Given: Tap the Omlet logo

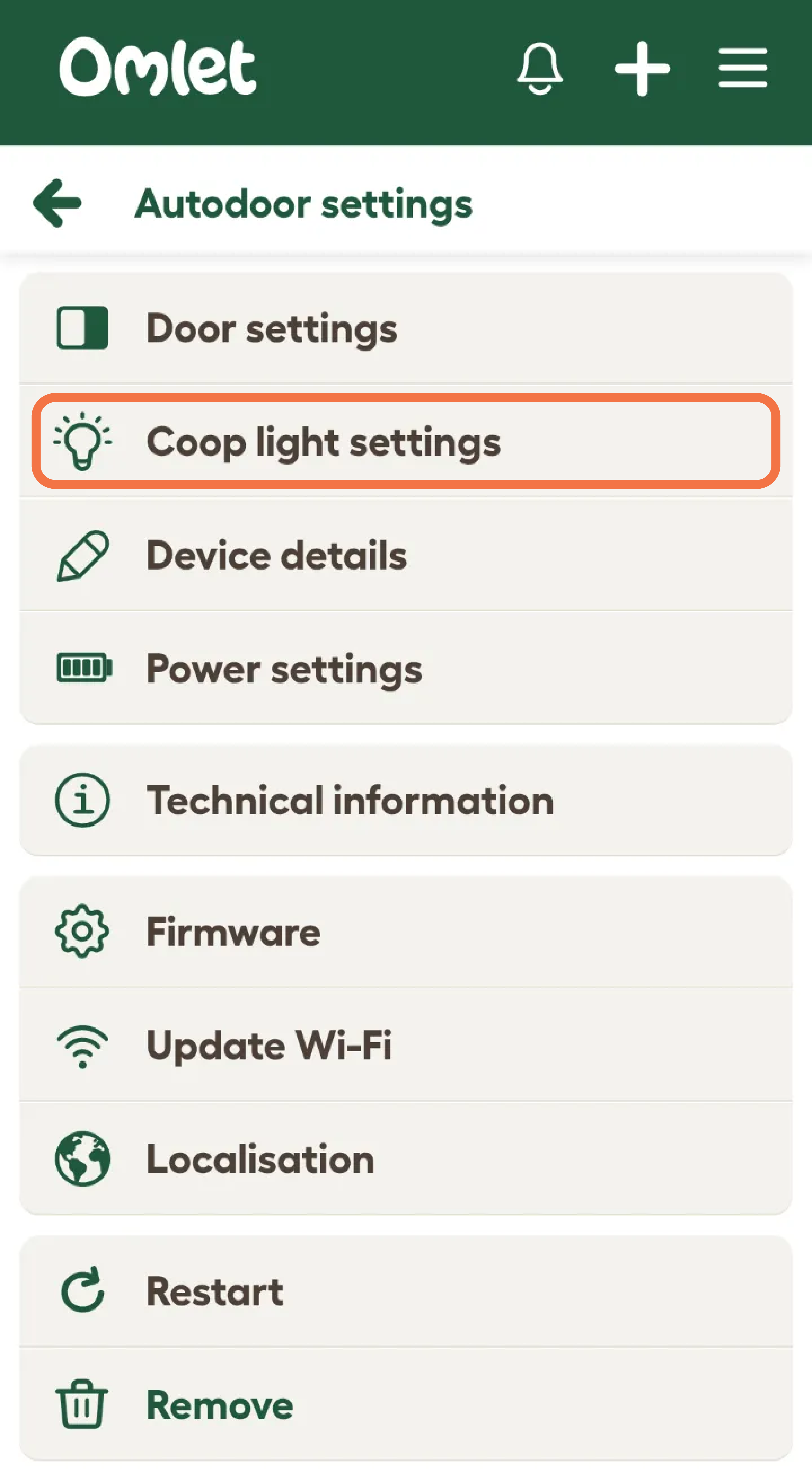Looking at the screenshot, I should tap(158, 68).
